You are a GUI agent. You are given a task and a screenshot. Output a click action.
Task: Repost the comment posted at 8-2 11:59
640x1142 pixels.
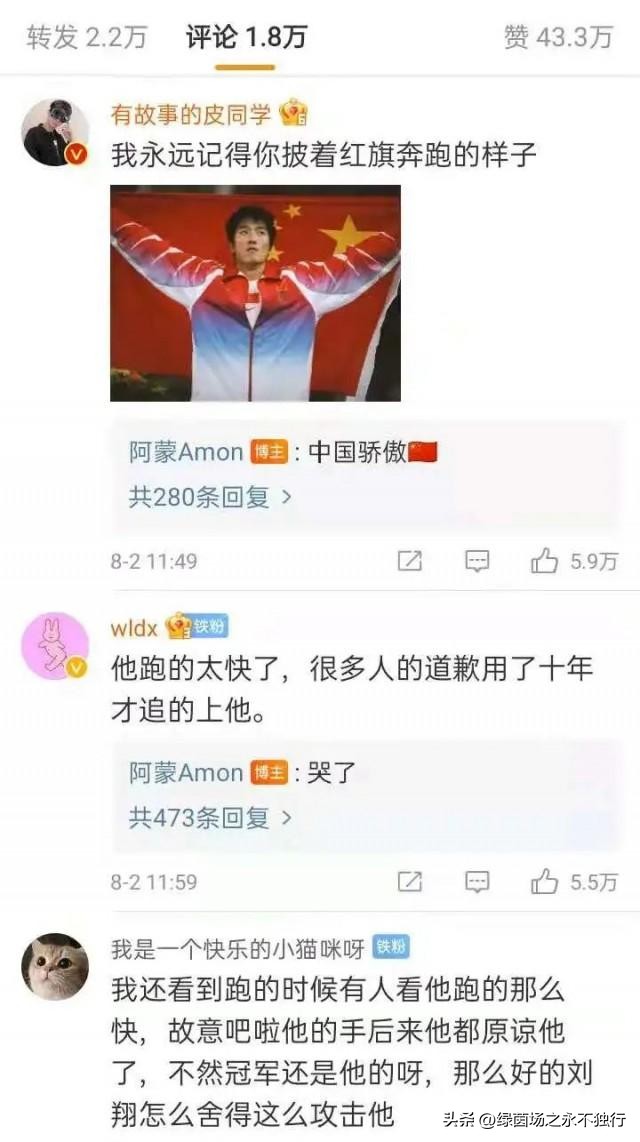click(x=410, y=882)
